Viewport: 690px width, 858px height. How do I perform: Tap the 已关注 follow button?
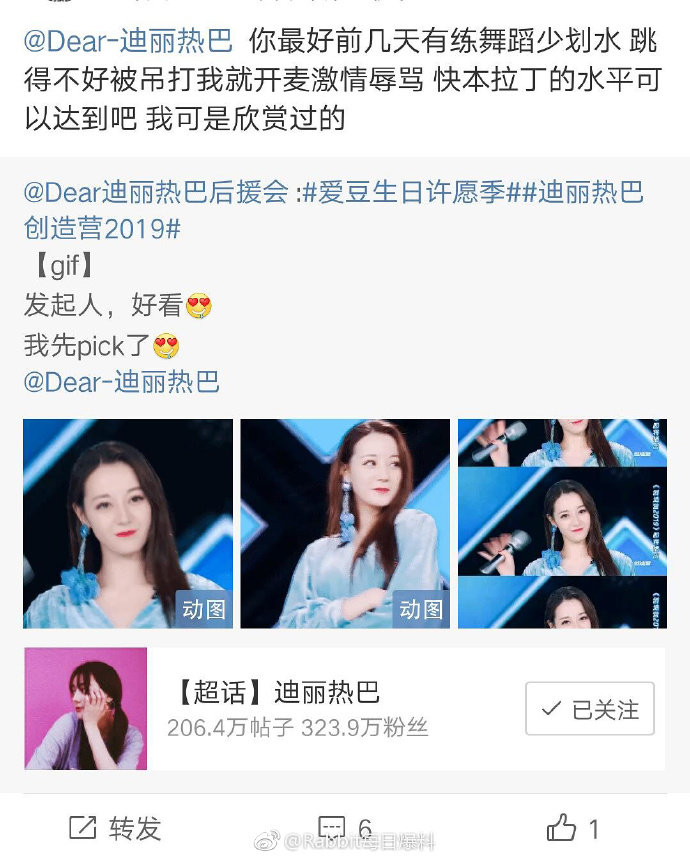pyautogui.click(x=590, y=709)
